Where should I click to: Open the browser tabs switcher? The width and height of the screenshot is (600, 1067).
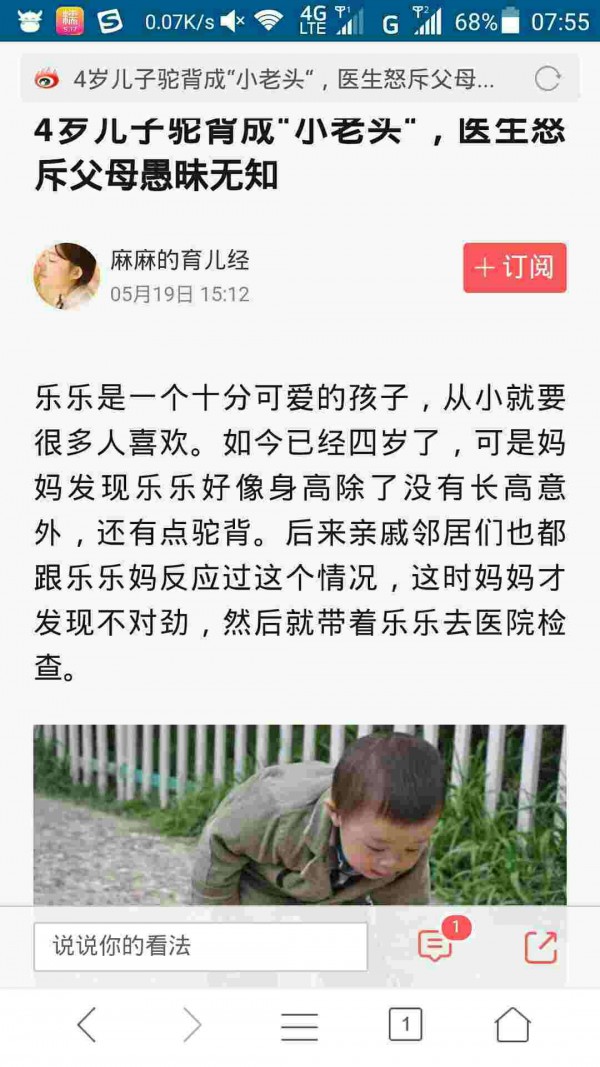coord(405,1025)
